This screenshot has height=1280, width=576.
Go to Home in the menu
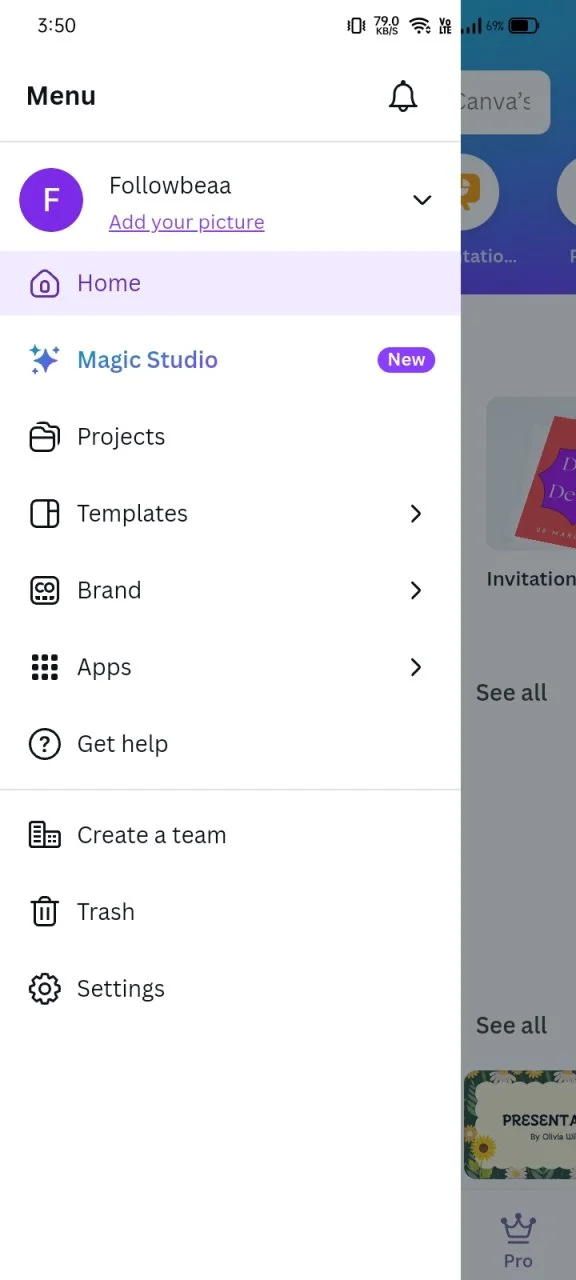point(230,283)
